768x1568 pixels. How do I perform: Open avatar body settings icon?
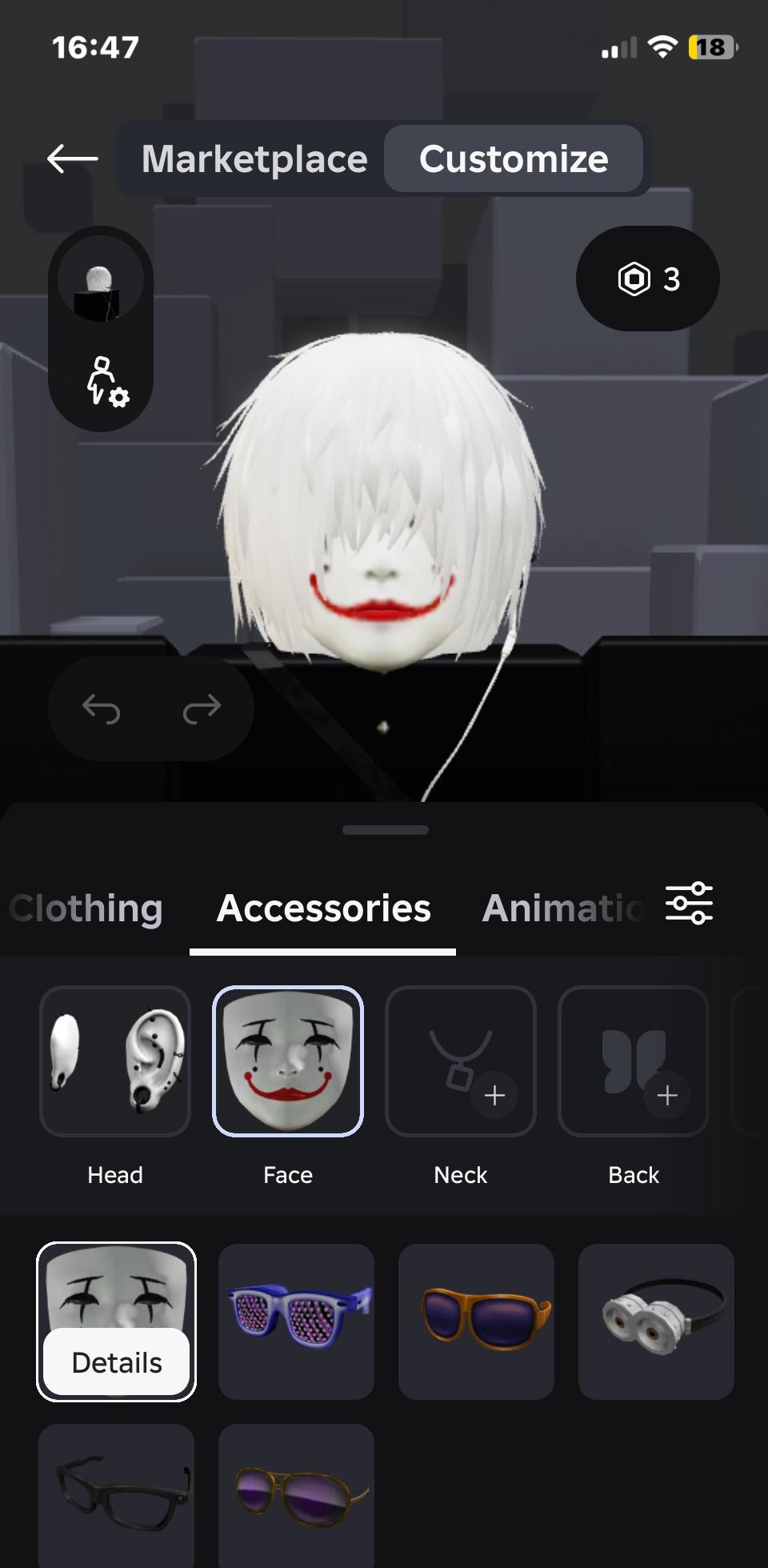pos(106,382)
